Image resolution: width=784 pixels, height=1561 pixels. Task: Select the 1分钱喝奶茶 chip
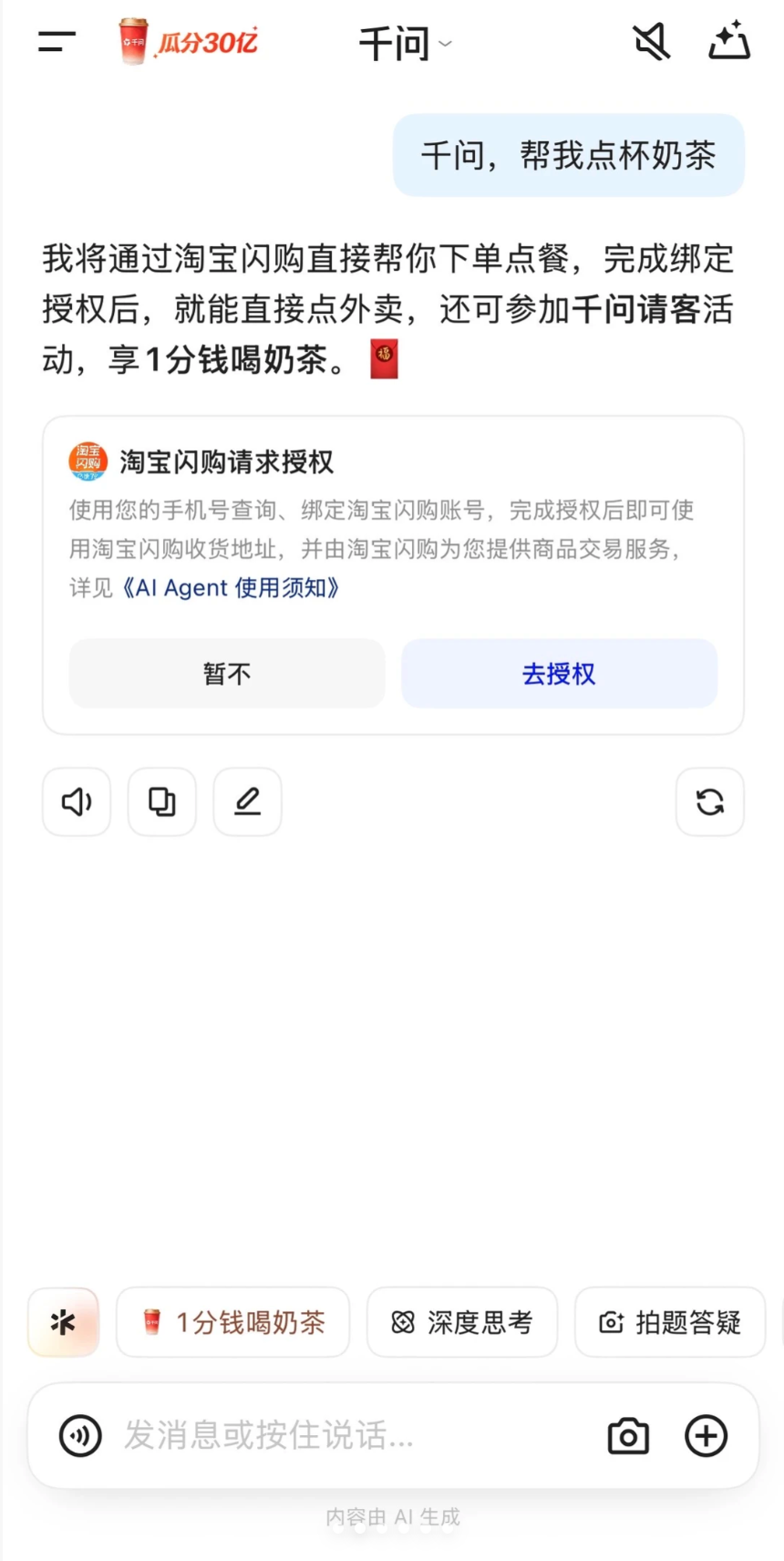[233, 1322]
